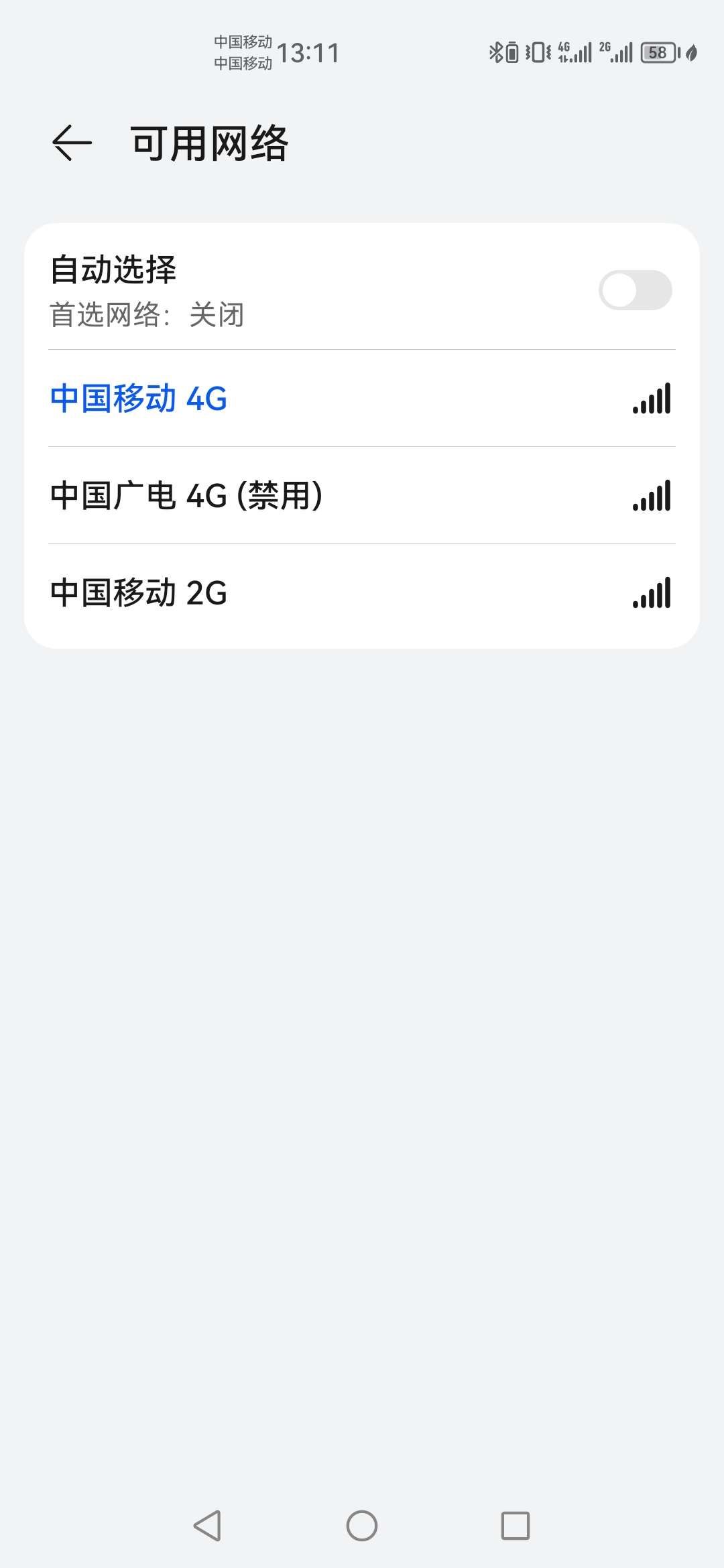This screenshot has height=1568, width=724.
Task: Open recent apps from navigation bar
Action: [515, 1526]
